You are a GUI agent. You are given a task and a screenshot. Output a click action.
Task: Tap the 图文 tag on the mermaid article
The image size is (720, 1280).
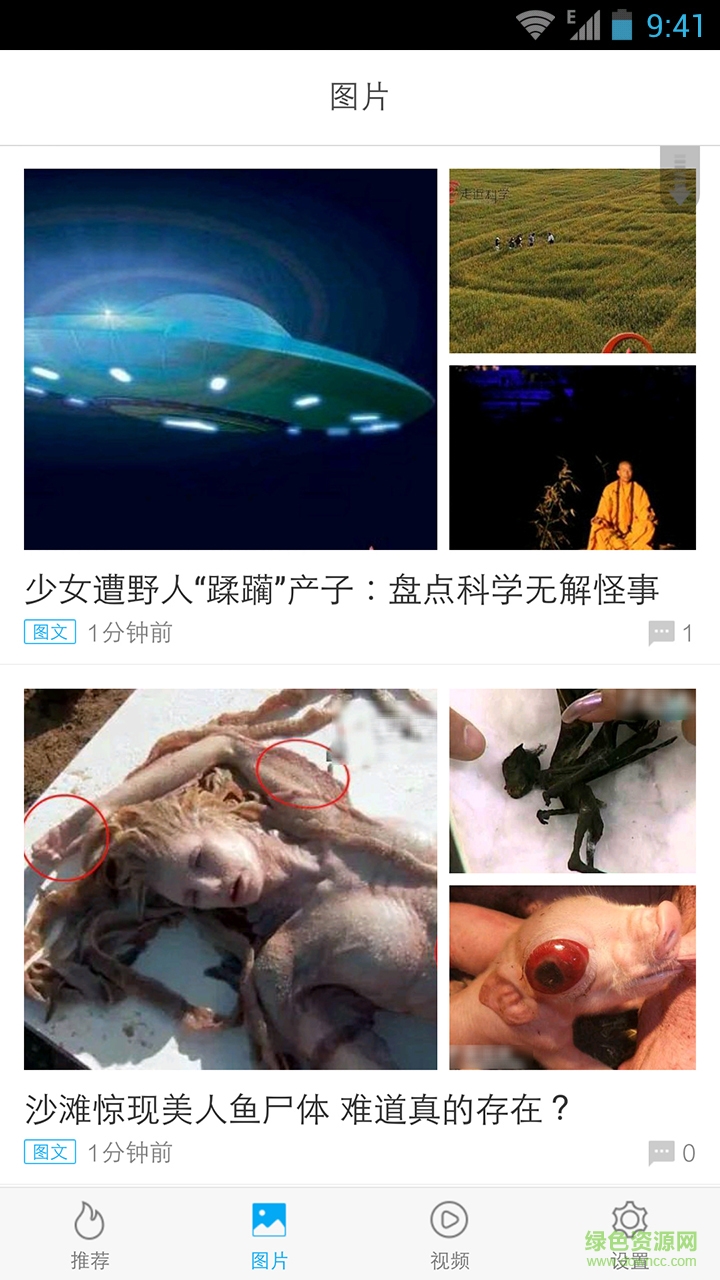click(x=46, y=1151)
